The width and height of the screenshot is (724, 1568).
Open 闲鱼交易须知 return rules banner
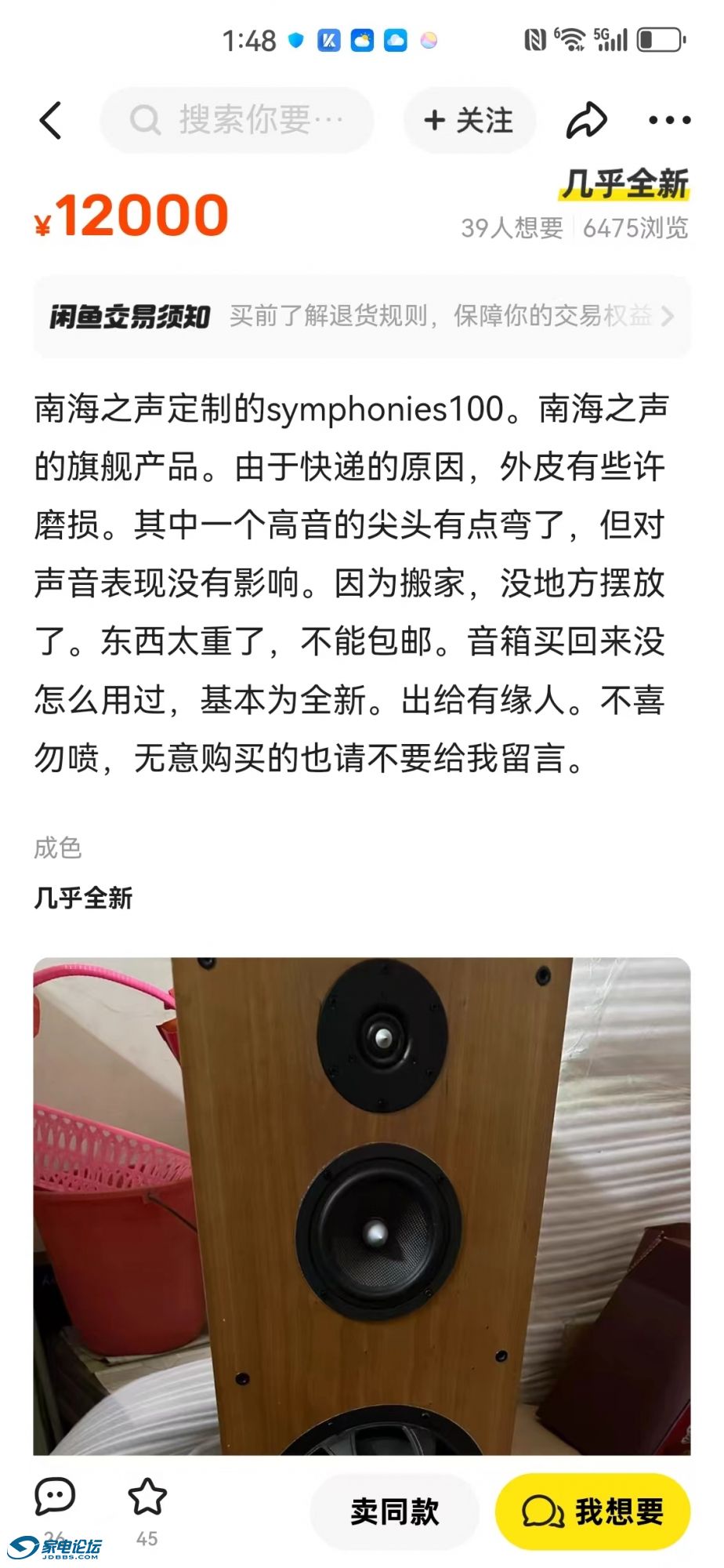(x=361, y=316)
